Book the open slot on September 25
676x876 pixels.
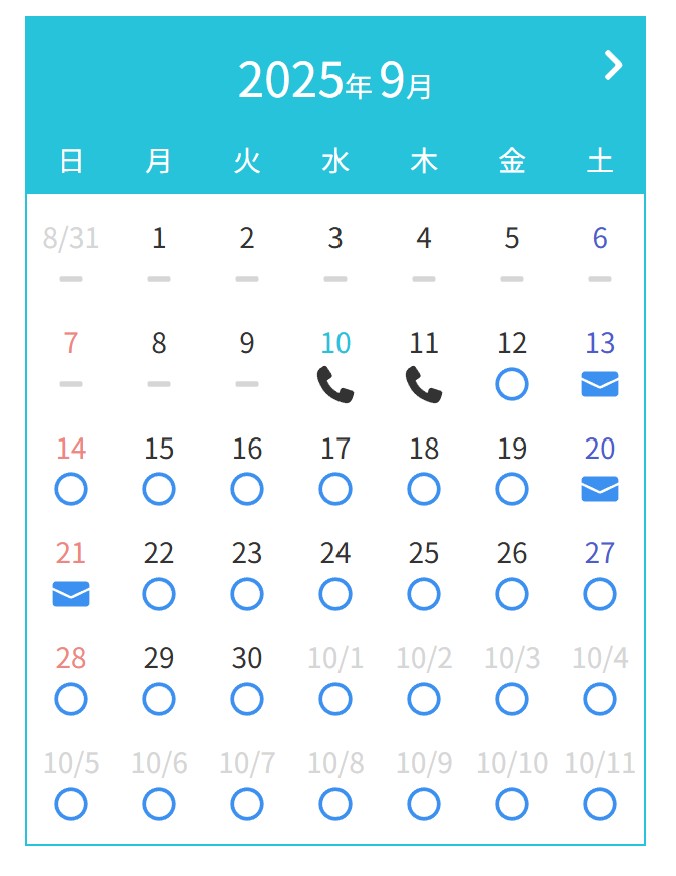[x=424, y=594]
